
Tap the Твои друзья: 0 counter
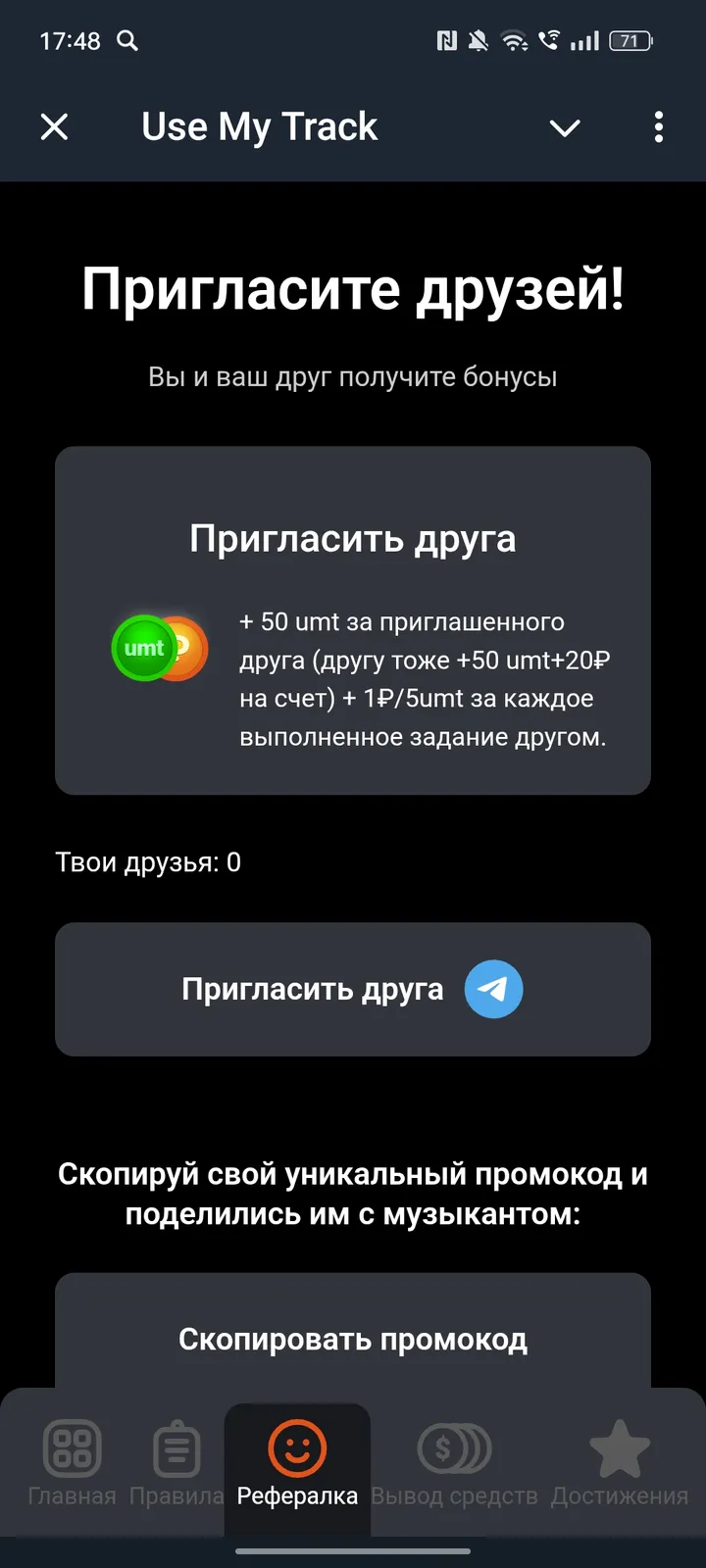point(145,862)
